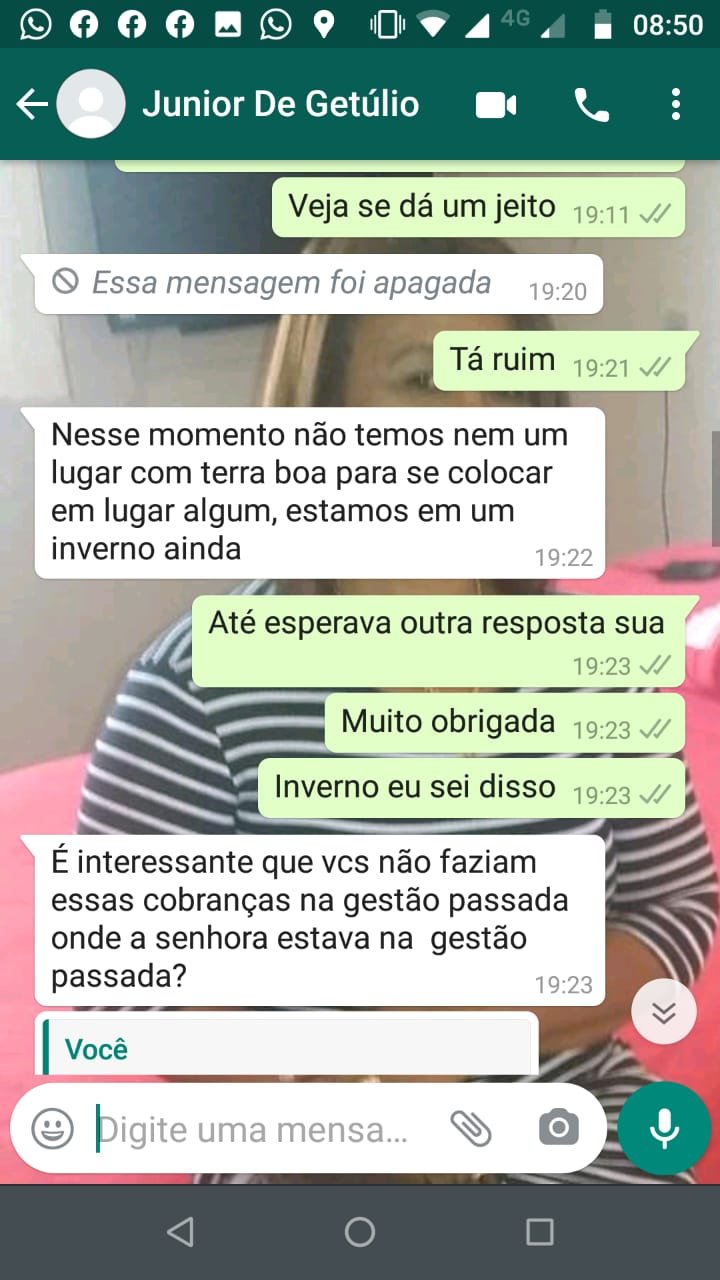Tap the system home button
Screen dimensions: 720x1280
360,1232
